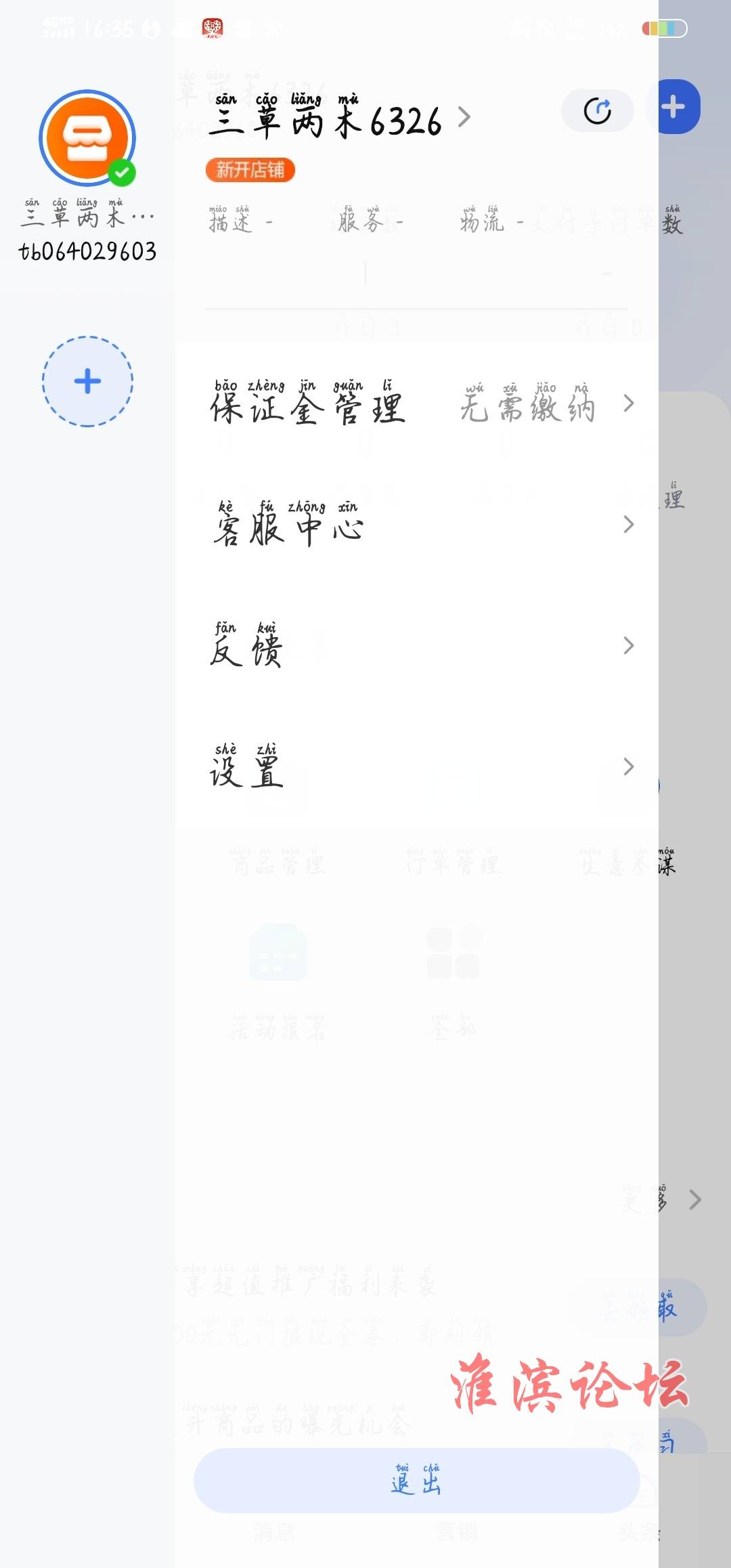The width and height of the screenshot is (731, 1568).
Task: Select the 三草两木 account avatar
Action: 87,138
